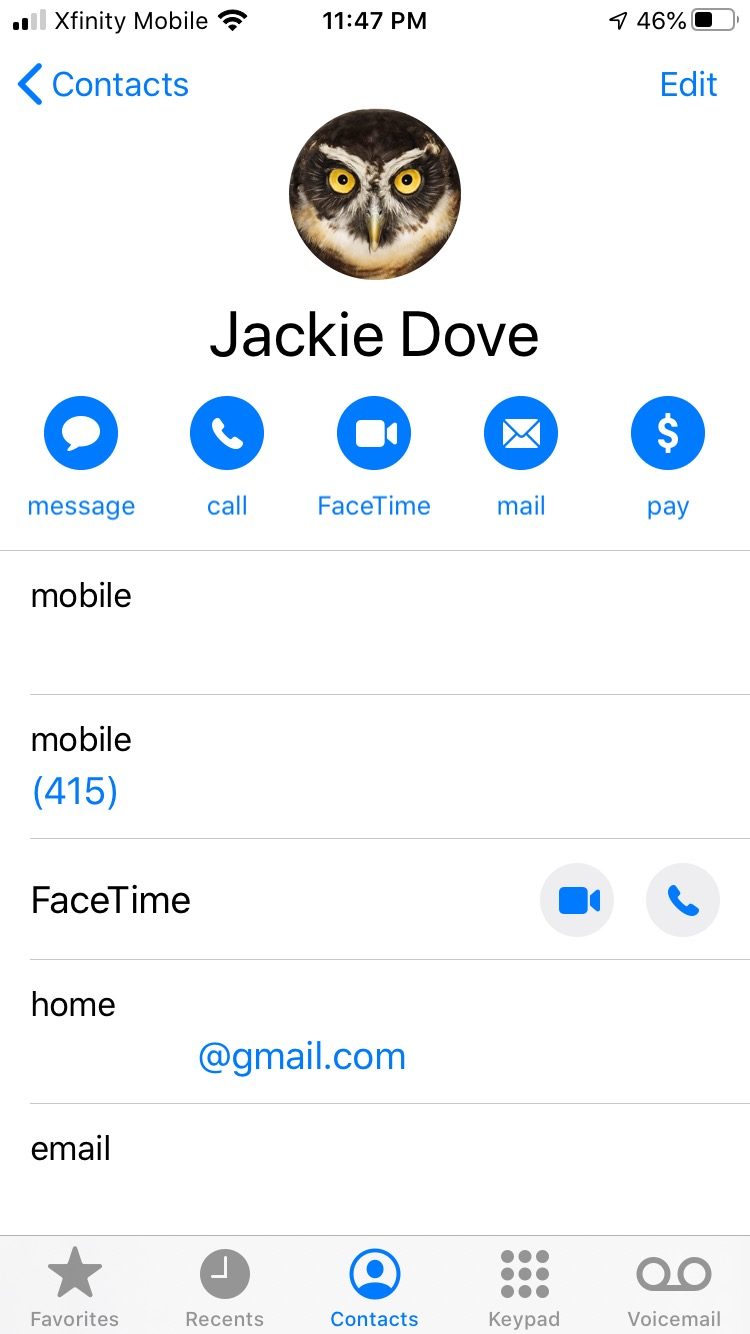This screenshot has height=1334, width=750.
Task: Start a FaceTime audio call in FaceTime row
Action: [x=683, y=900]
